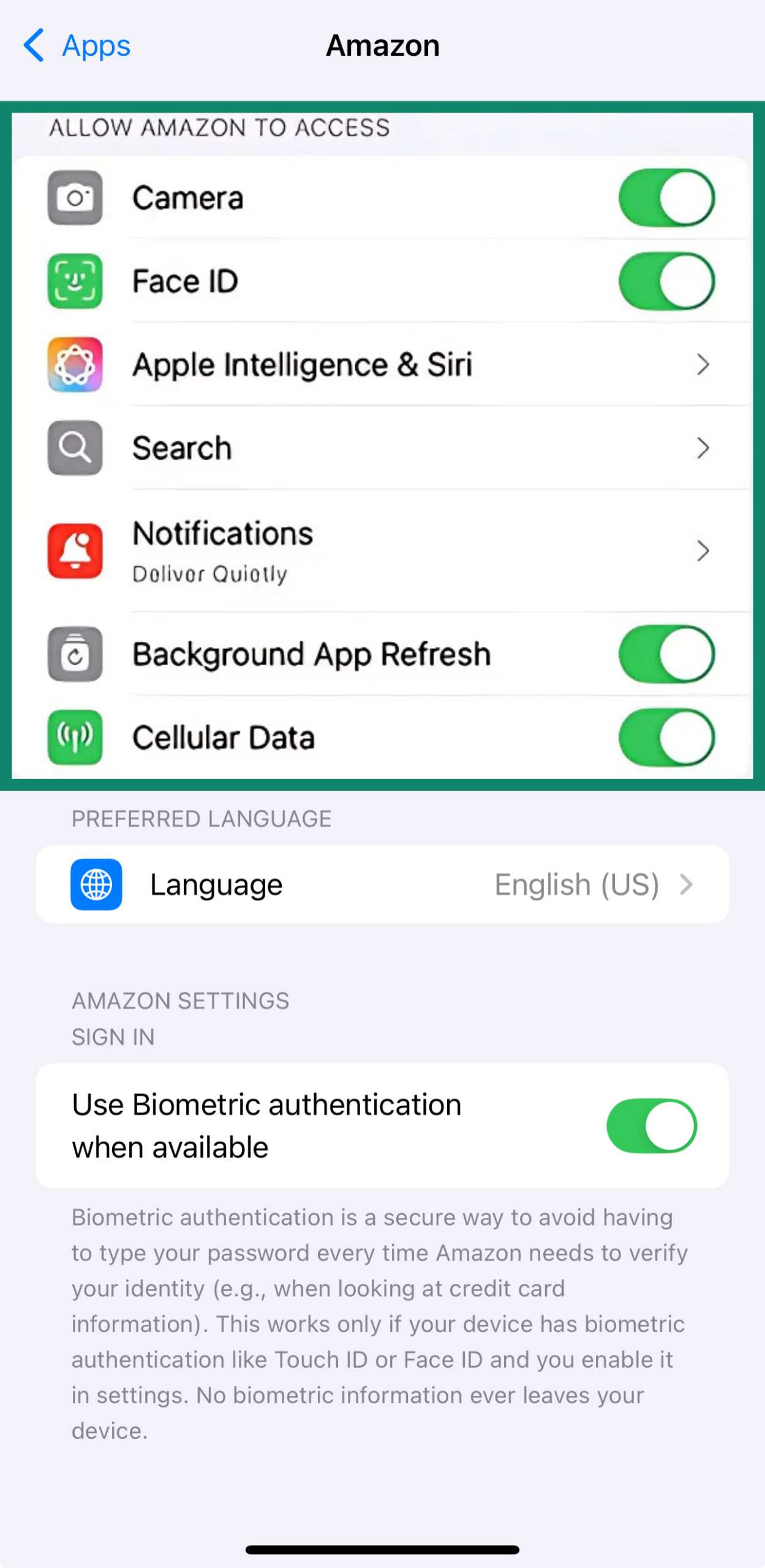Screen dimensions: 765x1568
Task: Toggle off Face ID access
Action: 666,281
